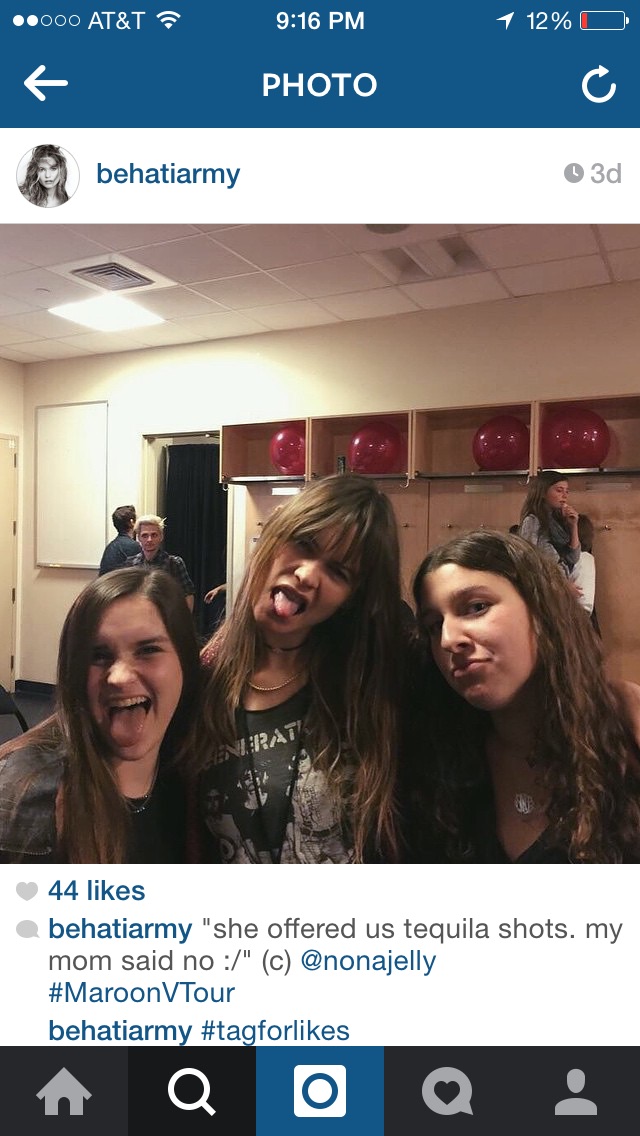Image resolution: width=640 pixels, height=1136 pixels.
Task: Switch to the Home feed tab
Action: (64, 1091)
